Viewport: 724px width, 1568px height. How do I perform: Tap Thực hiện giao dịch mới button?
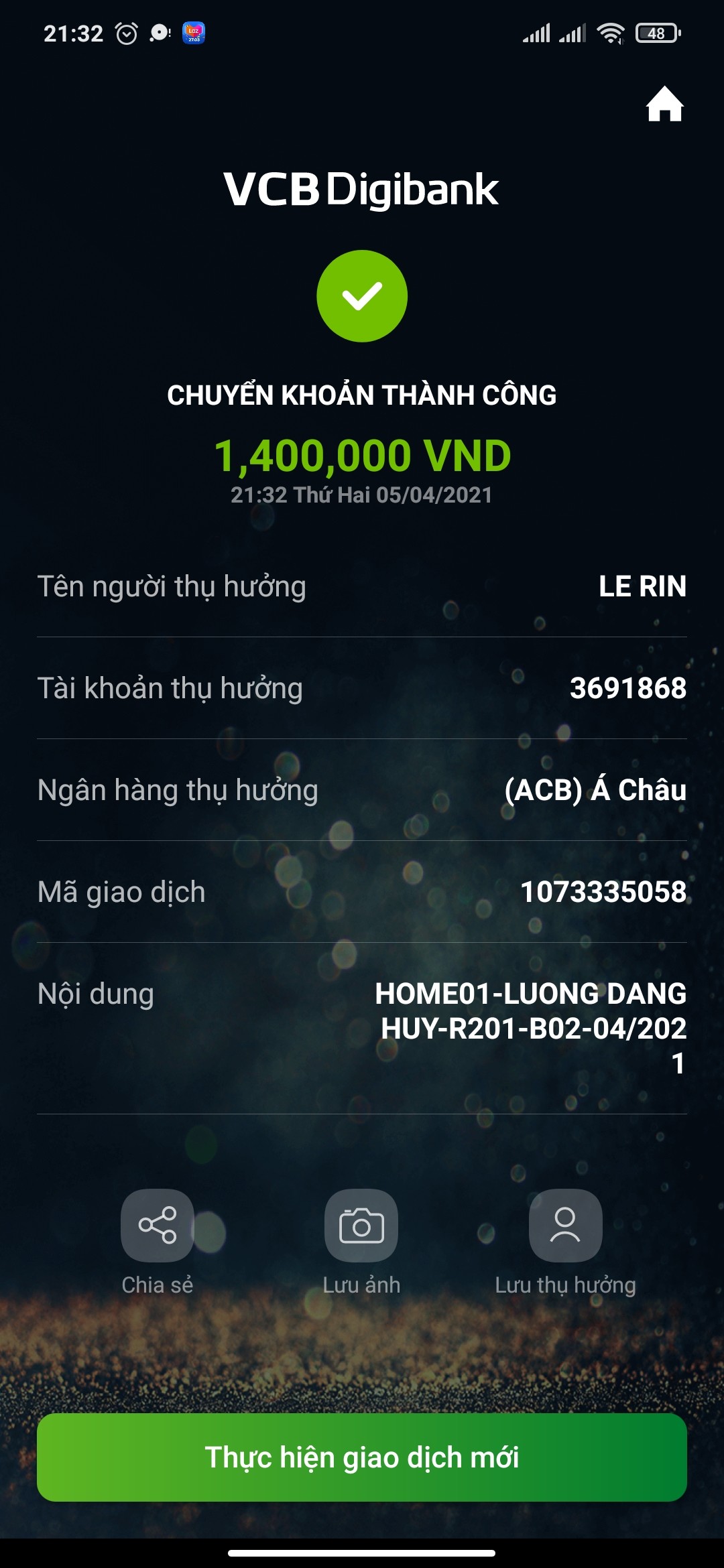click(x=362, y=1457)
